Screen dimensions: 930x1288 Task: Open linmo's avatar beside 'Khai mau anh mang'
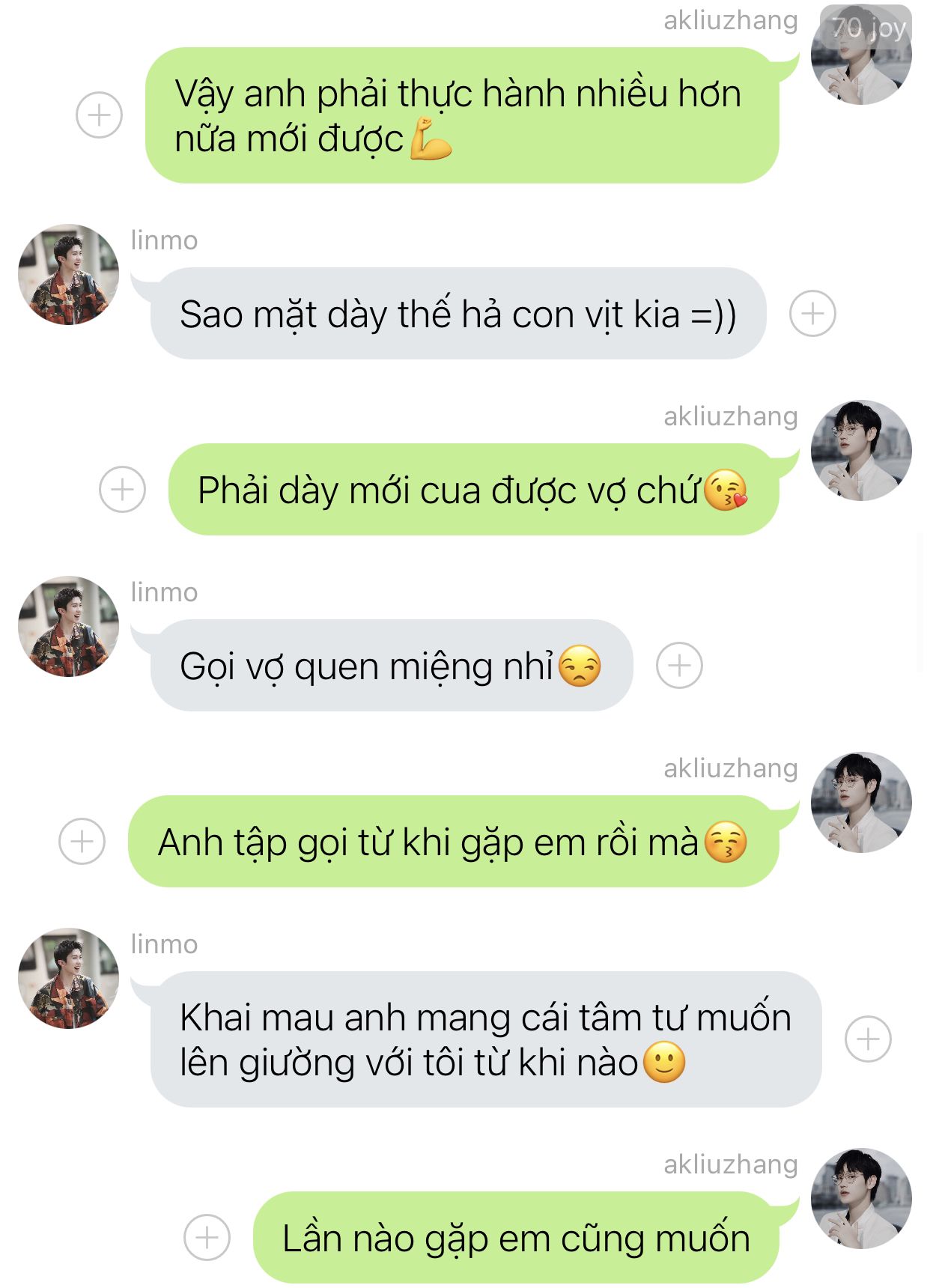pos(68,978)
